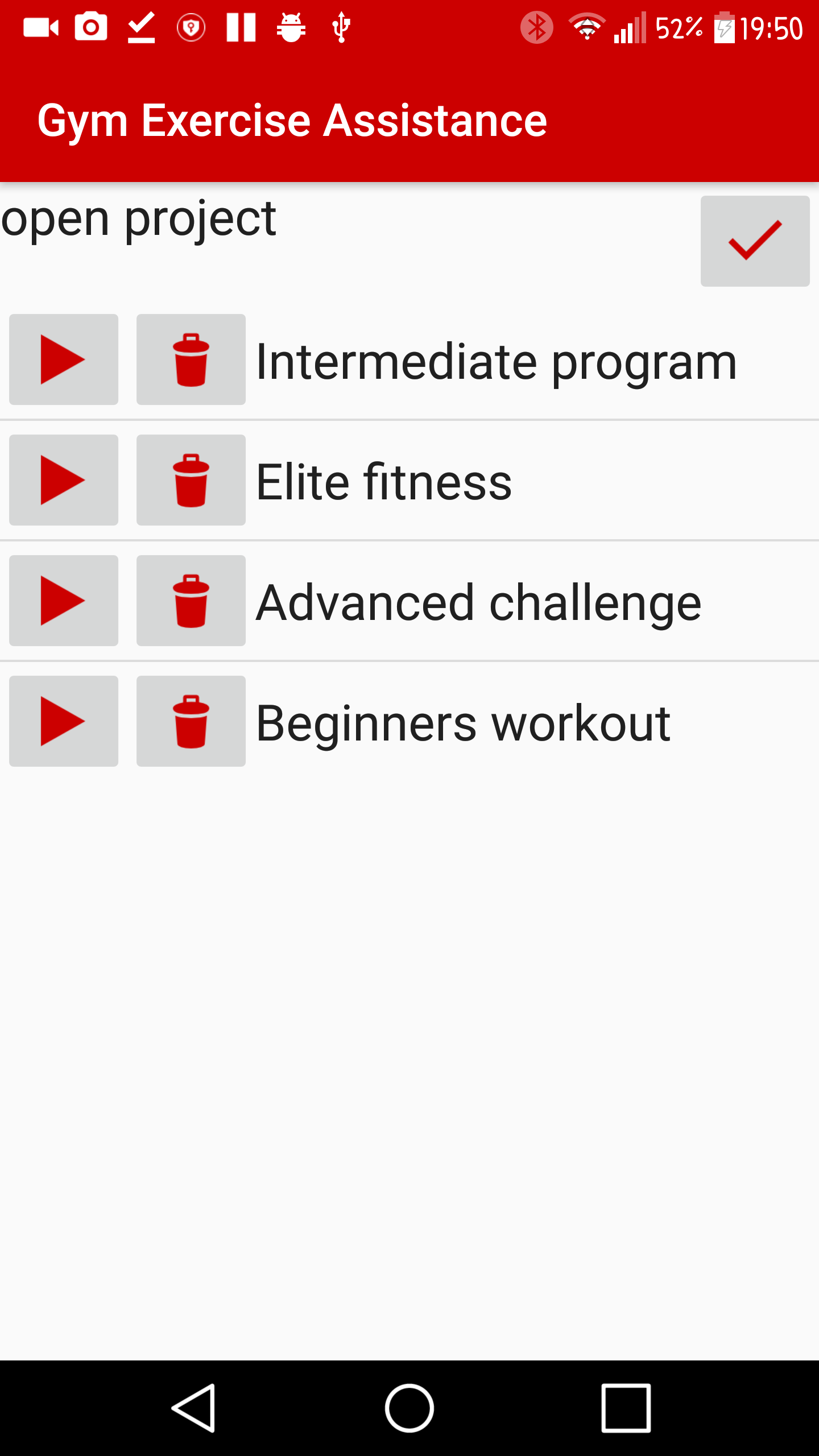Trash the Beginners workout project
819x1456 pixels.
coord(191,721)
